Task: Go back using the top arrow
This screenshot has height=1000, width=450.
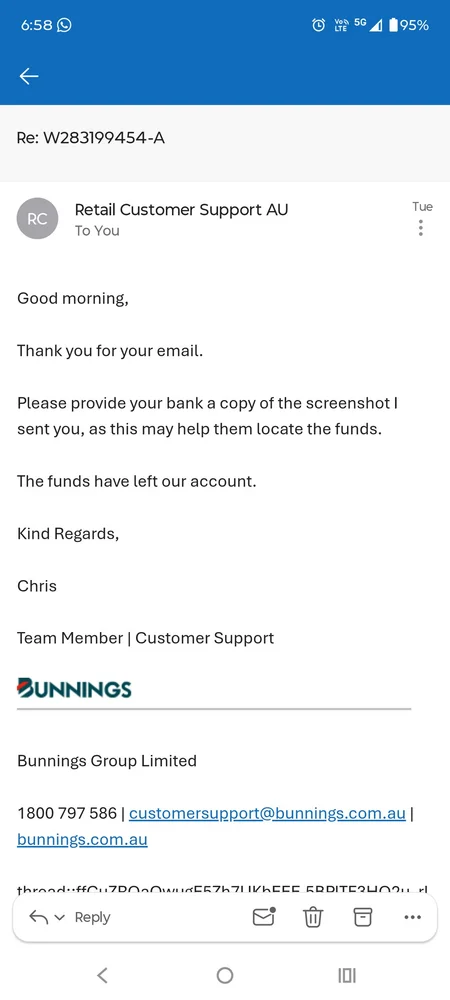Action: click(x=29, y=77)
